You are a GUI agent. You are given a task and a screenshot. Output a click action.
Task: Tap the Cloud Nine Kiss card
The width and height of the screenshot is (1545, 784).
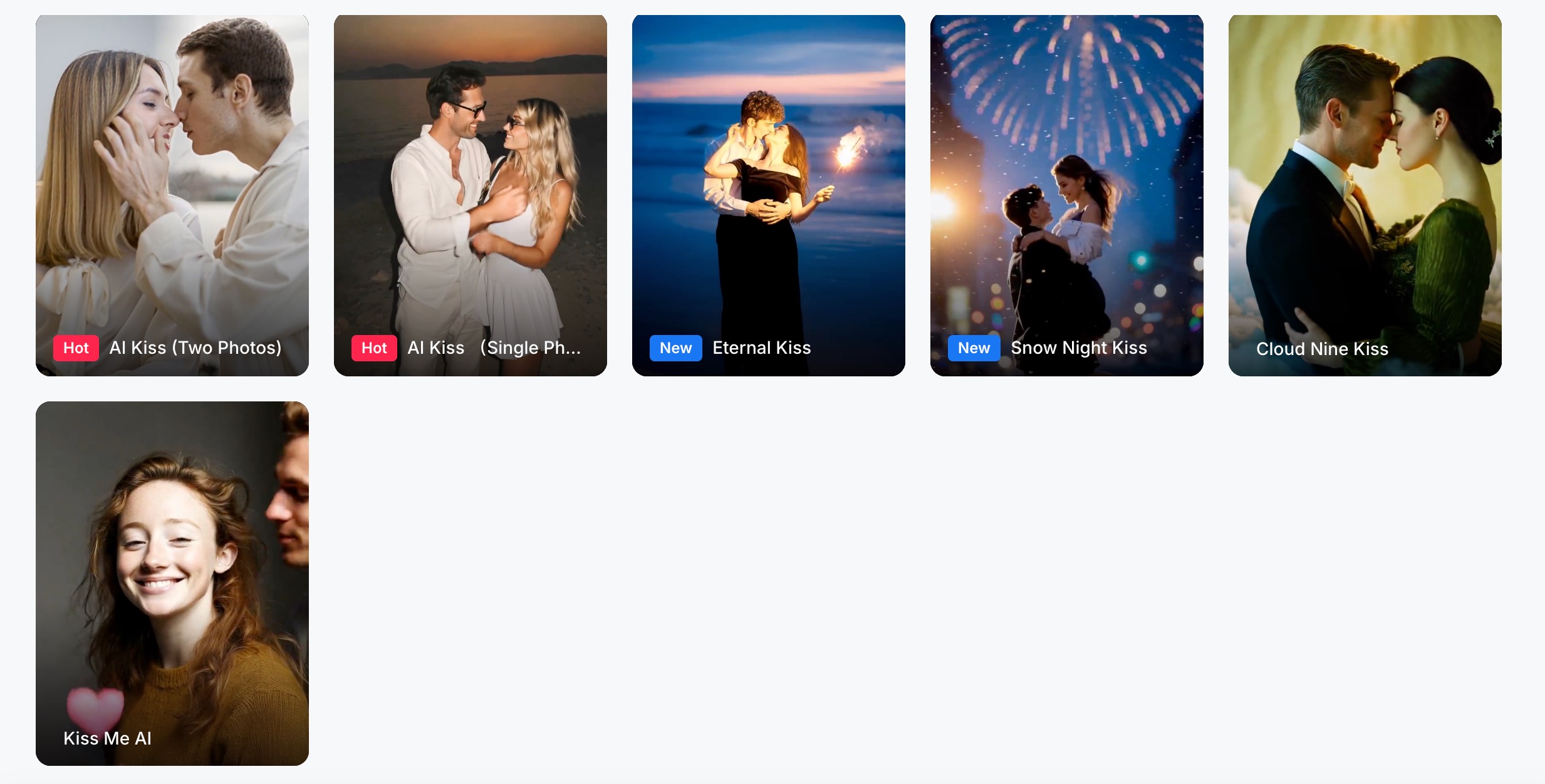coord(1365,195)
